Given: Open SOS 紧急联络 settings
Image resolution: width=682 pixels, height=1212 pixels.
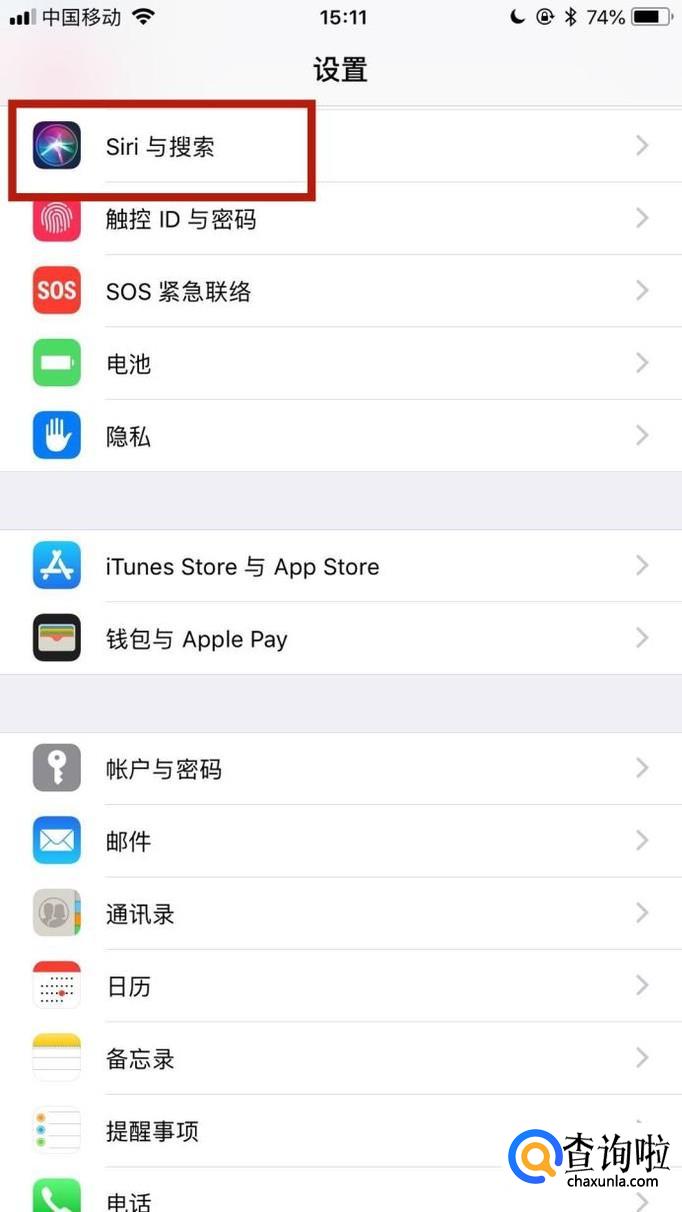Looking at the screenshot, I should pos(178,292).
